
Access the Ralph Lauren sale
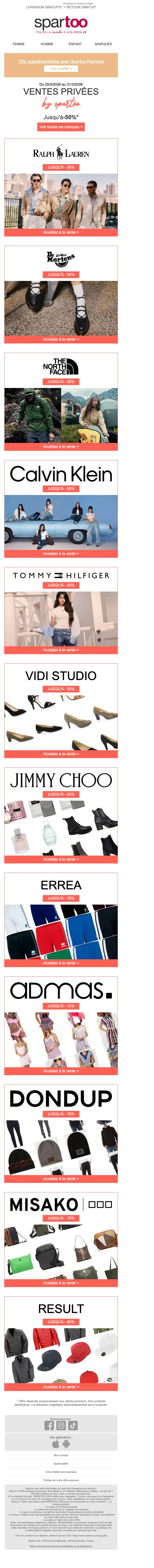click(x=61, y=232)
